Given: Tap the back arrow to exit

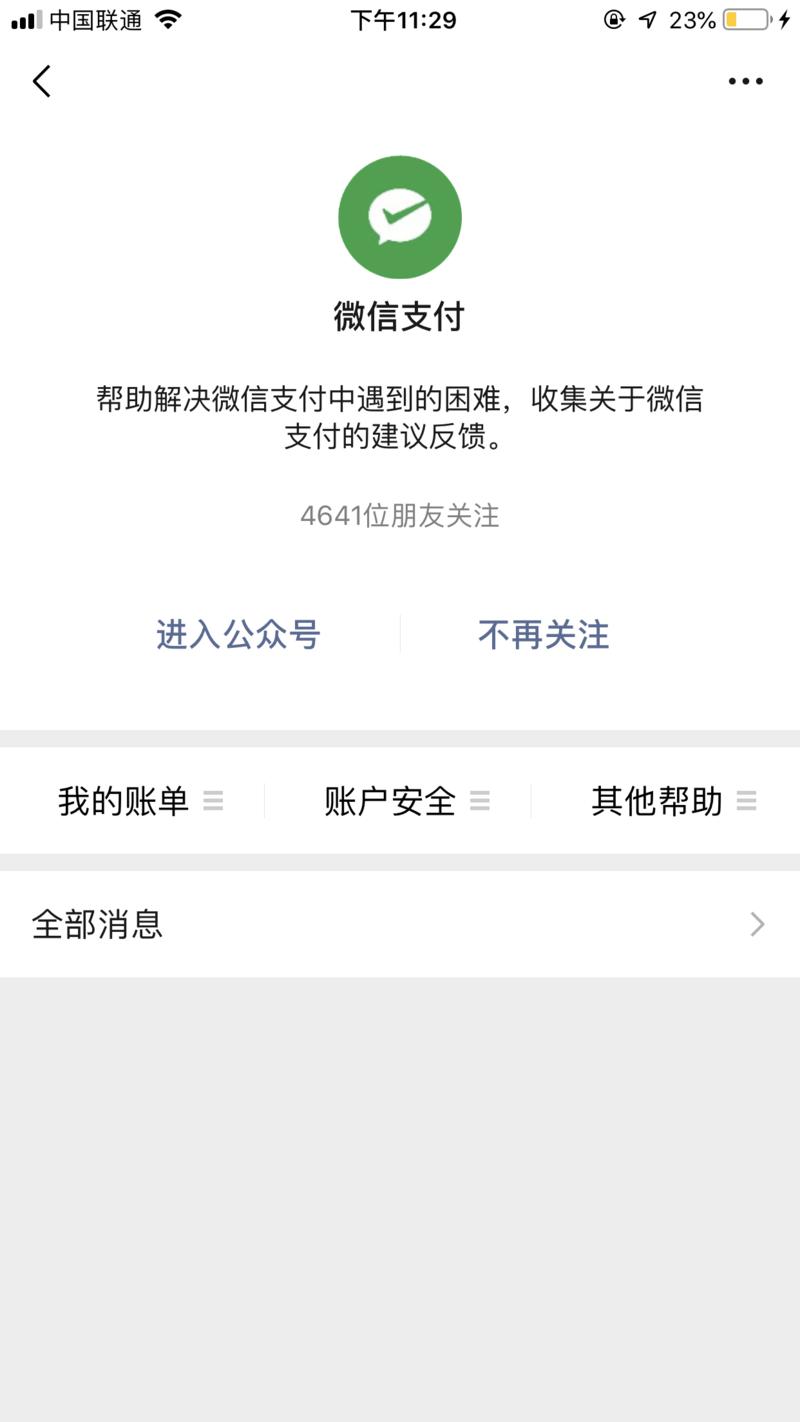Looking at the screenshot, I should click(x=42, y=81).
